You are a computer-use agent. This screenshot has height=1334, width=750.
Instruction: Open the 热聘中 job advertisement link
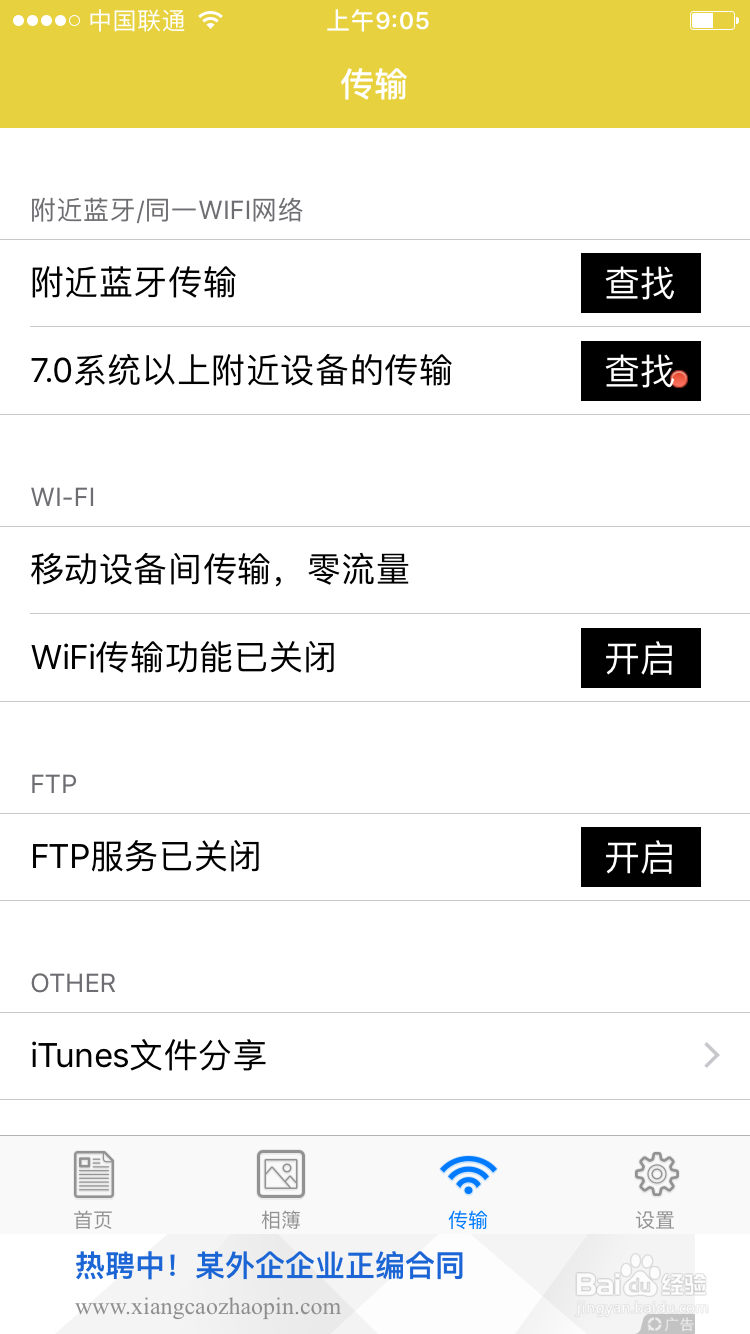[270, 1265]
